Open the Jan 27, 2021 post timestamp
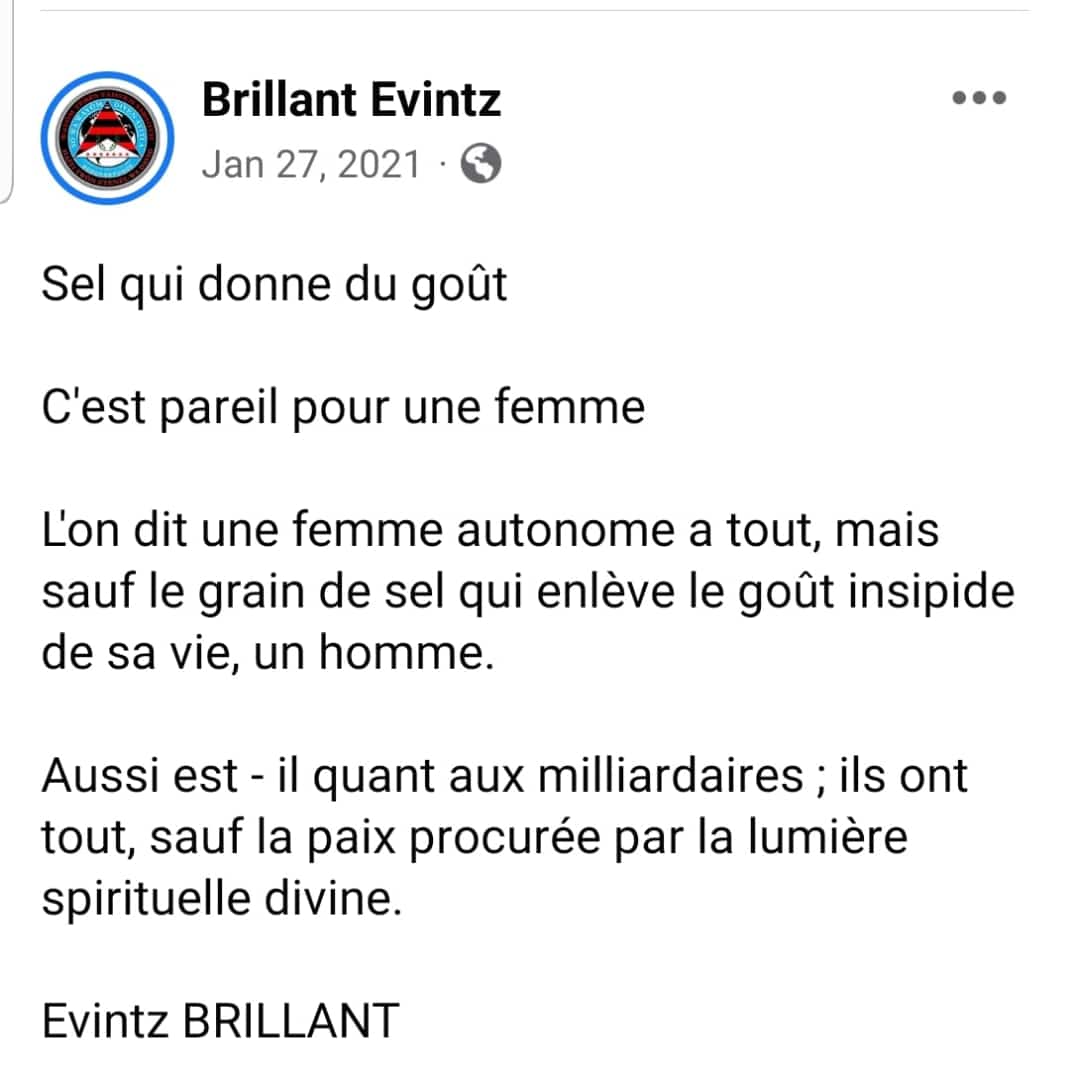Screen dimensions: 1070x1080 tap(311, 164)
